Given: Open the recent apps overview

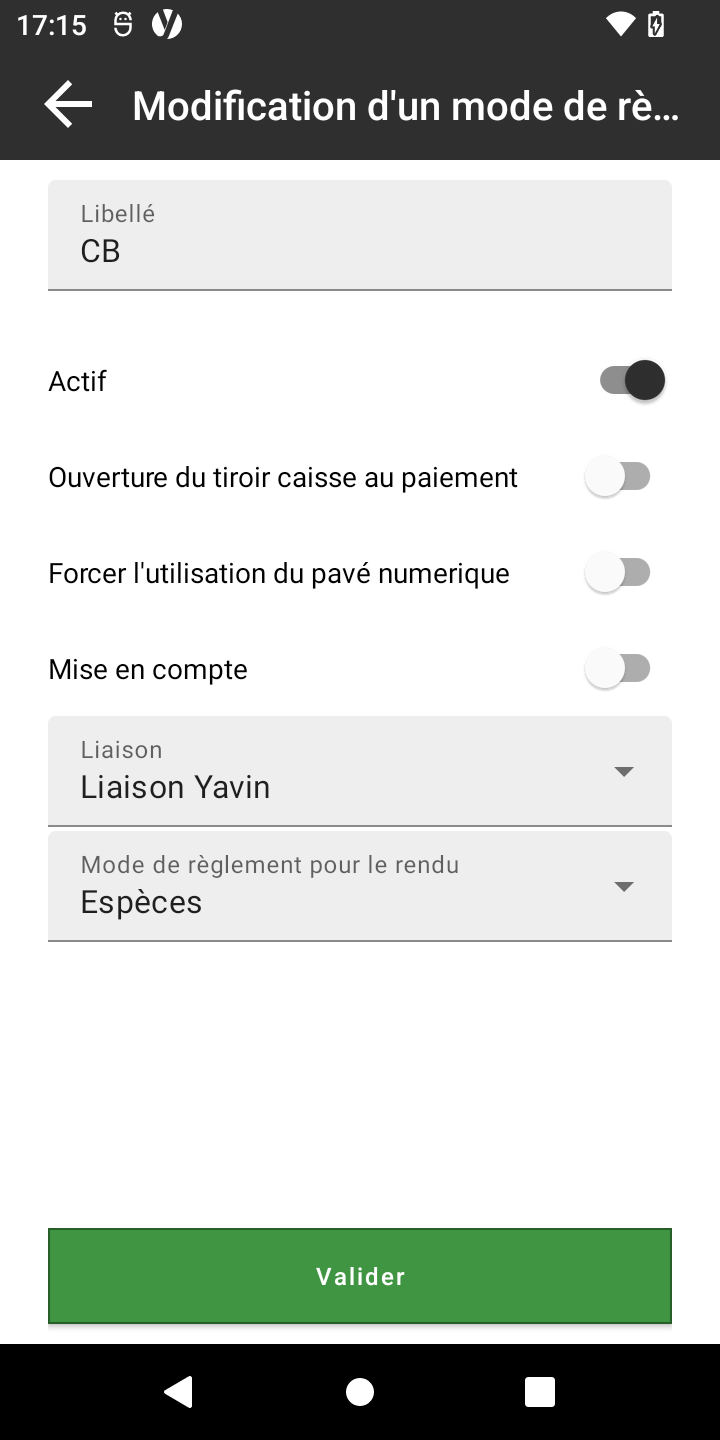Looking at the screenshot, I should coord(540,1392).
